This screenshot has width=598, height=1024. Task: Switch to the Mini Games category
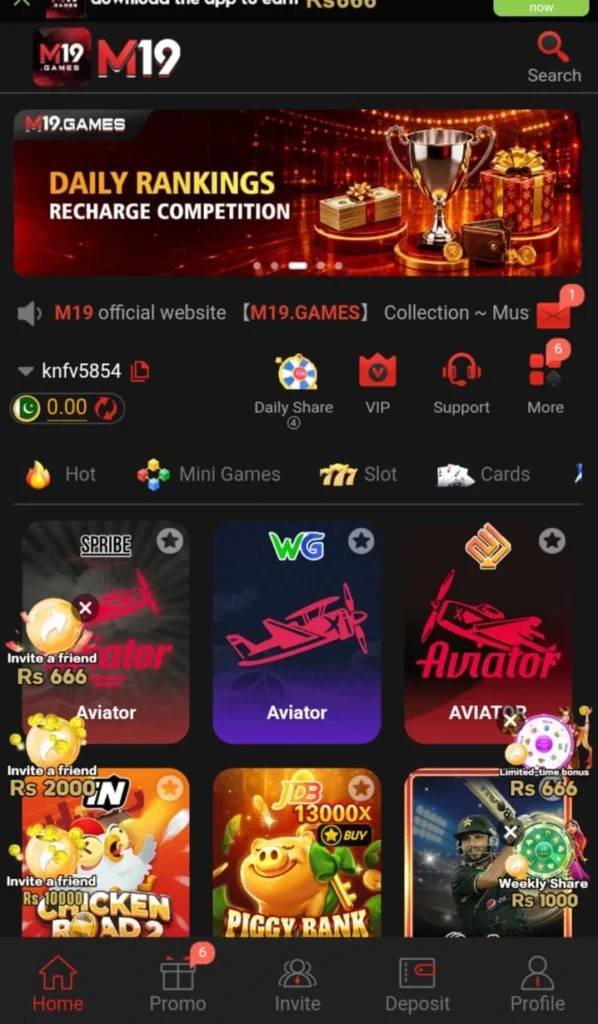coord(209,474)
